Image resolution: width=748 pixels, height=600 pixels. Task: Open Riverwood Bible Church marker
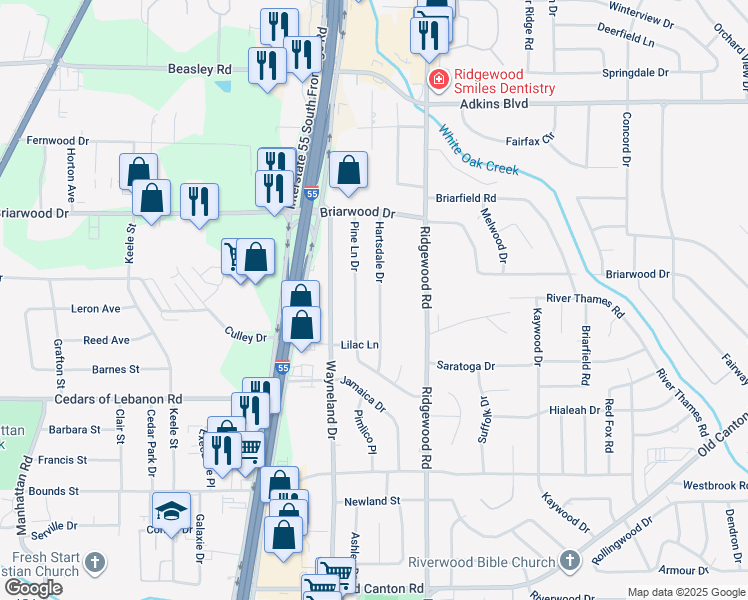[x=570, y=561]
